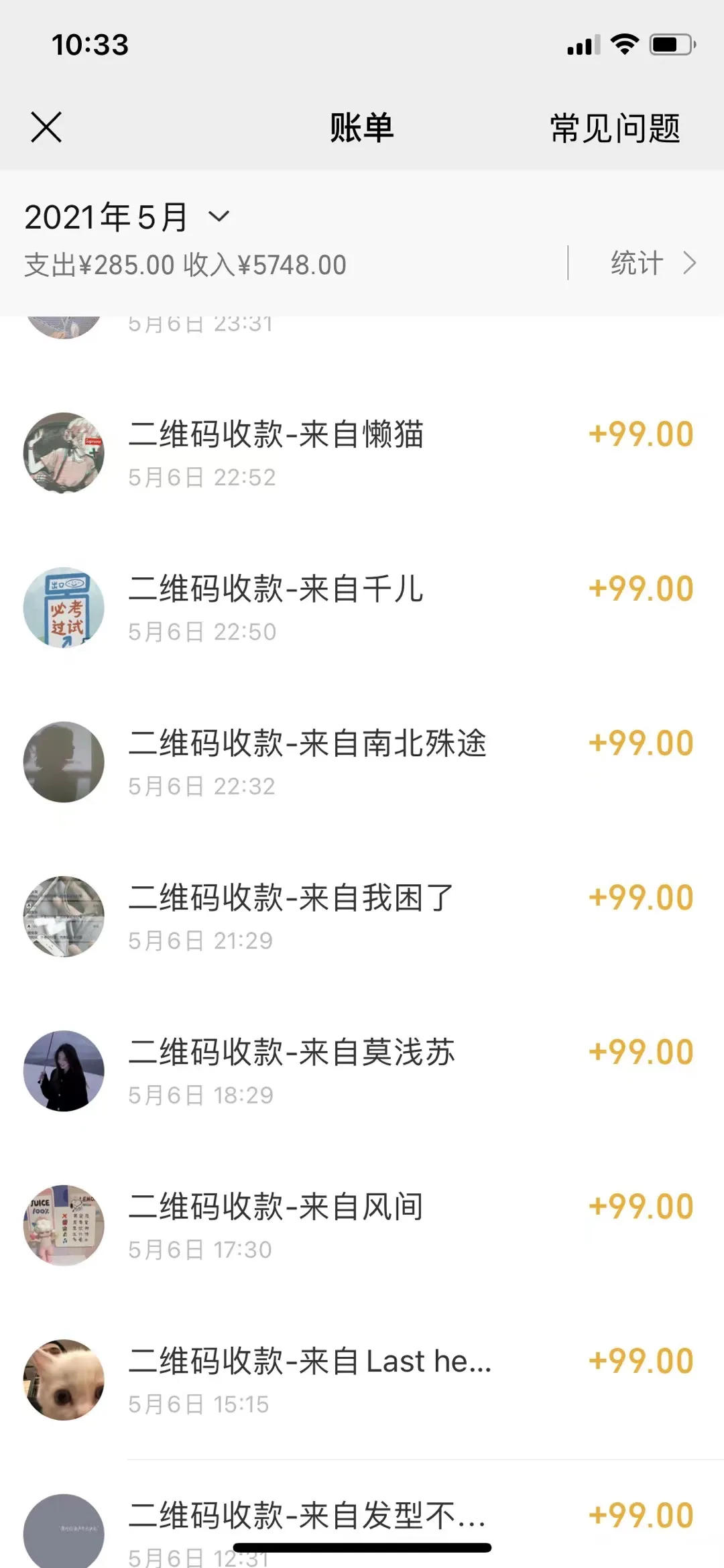Open 常见问题 FAQ
Image resolution: width=724 pixels, height=1568 pixels.
click(615, 128)
